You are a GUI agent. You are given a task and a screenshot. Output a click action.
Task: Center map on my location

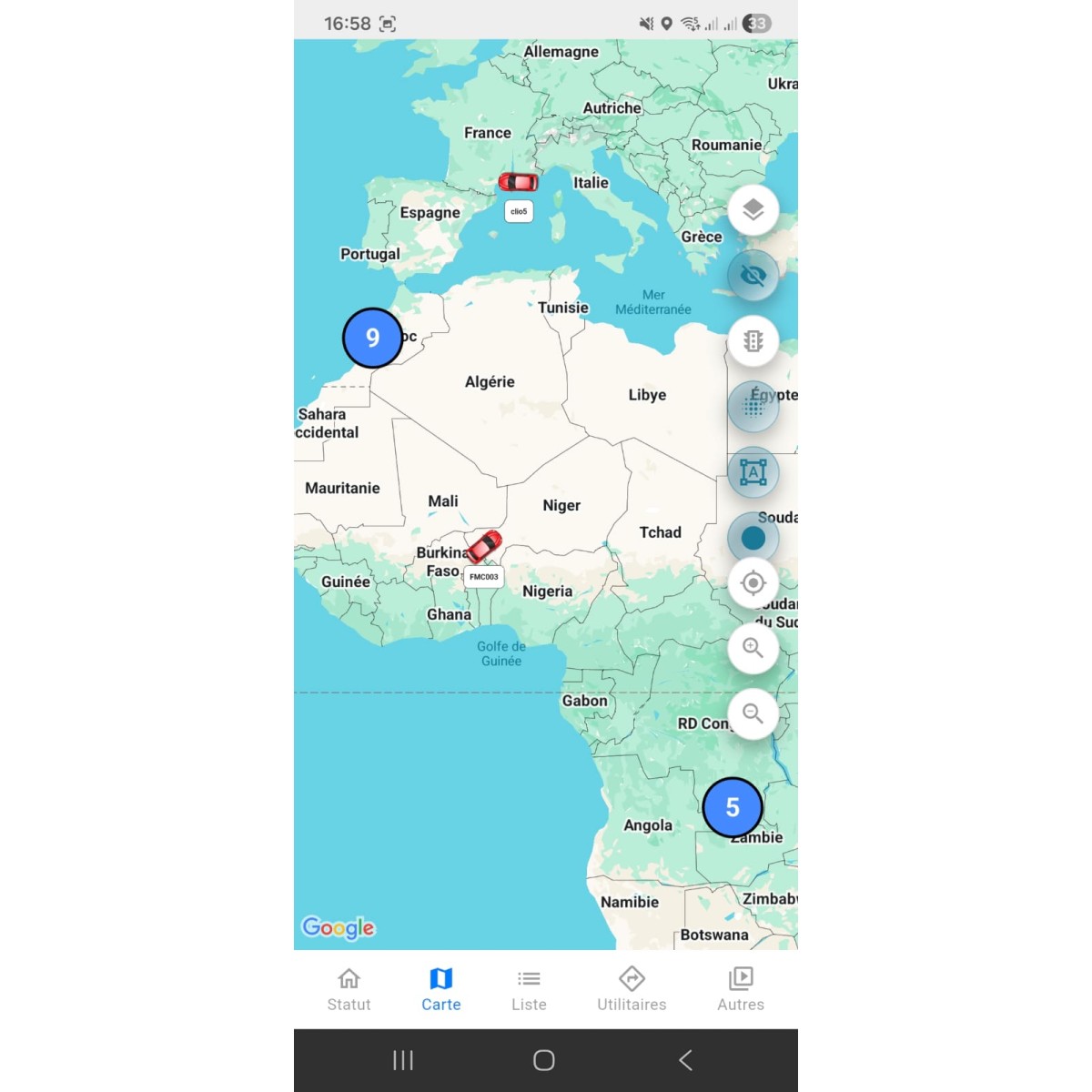point(753,582)
